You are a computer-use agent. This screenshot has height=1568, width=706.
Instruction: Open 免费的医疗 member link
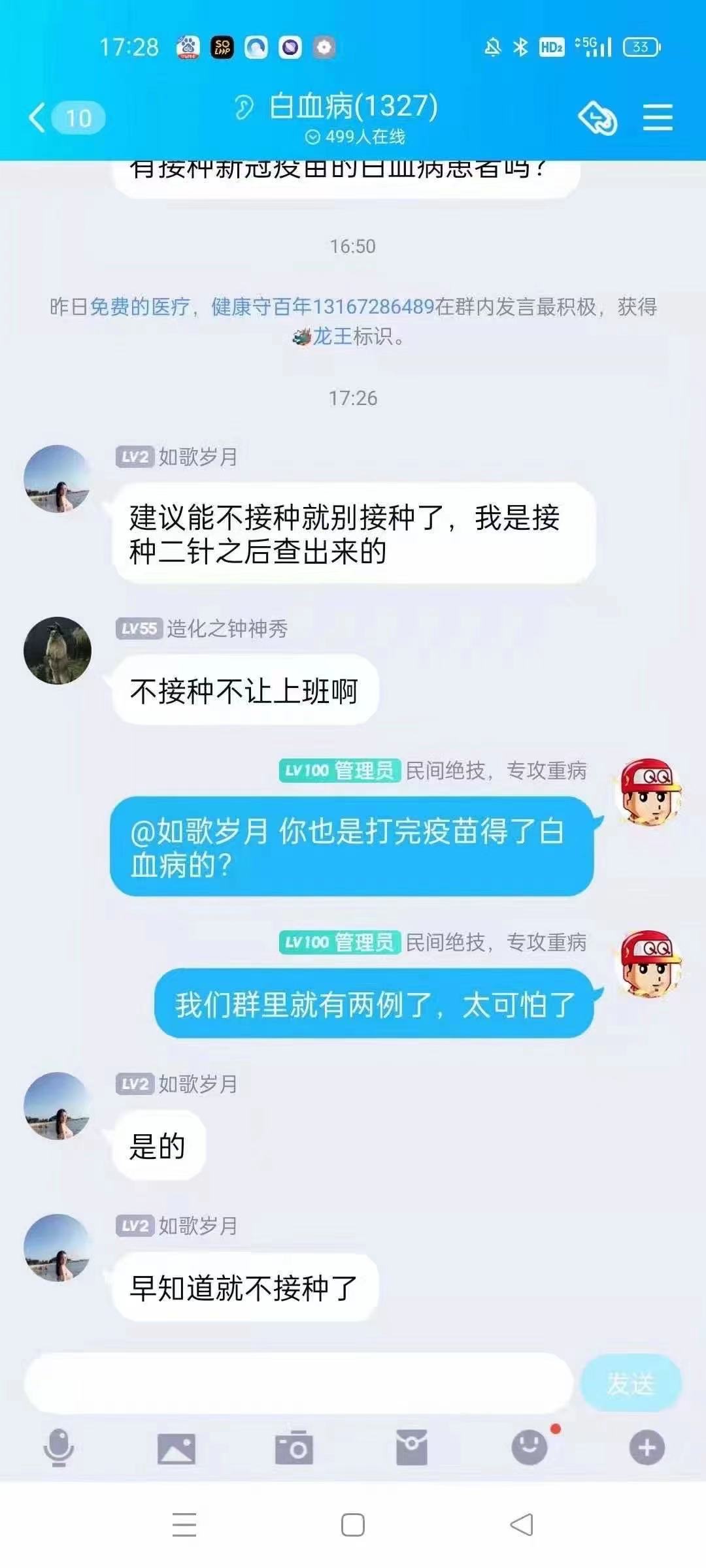pyautogui.click(x=139, y=306)
